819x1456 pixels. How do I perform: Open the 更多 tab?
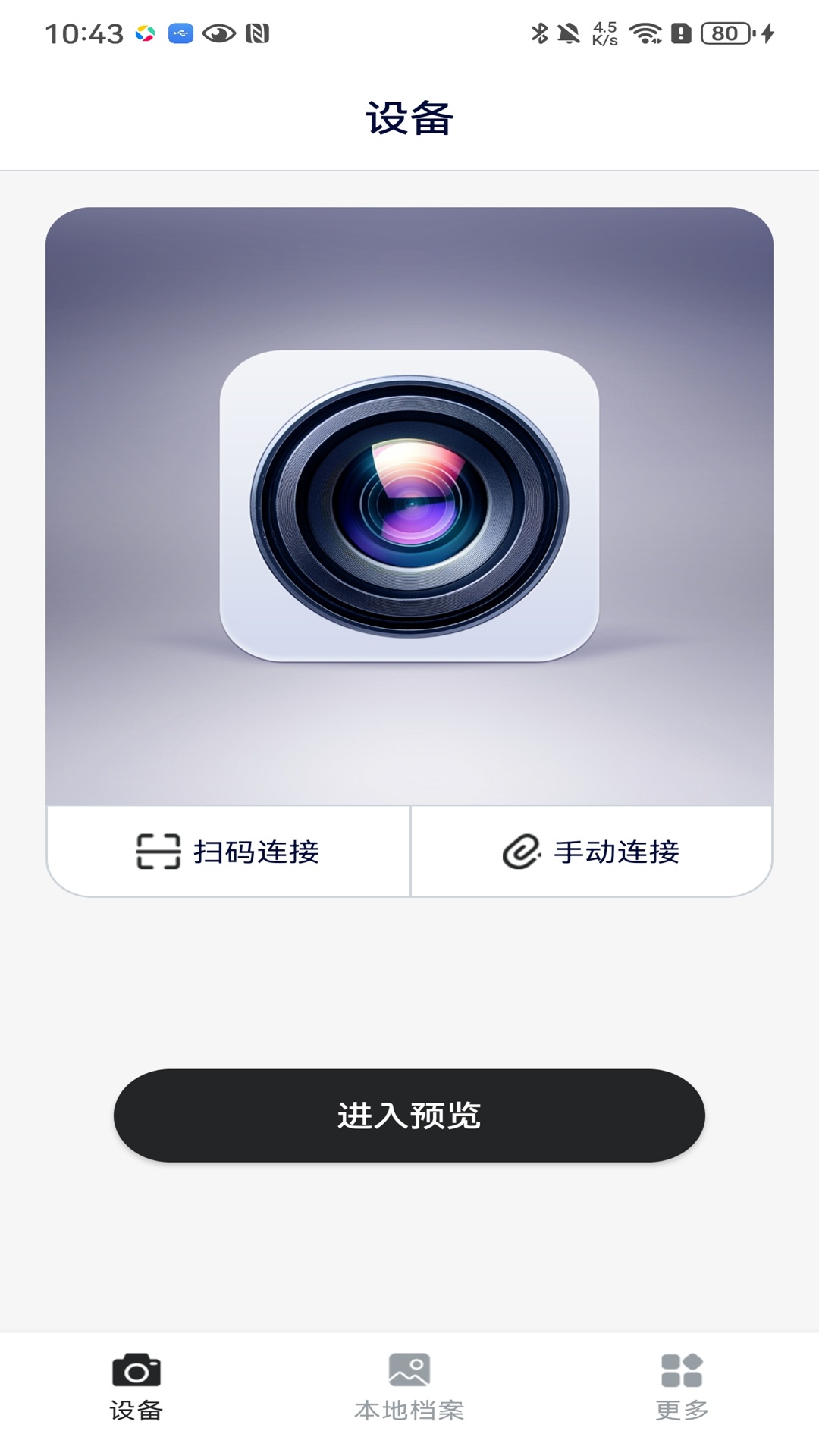click(682, 1388)
